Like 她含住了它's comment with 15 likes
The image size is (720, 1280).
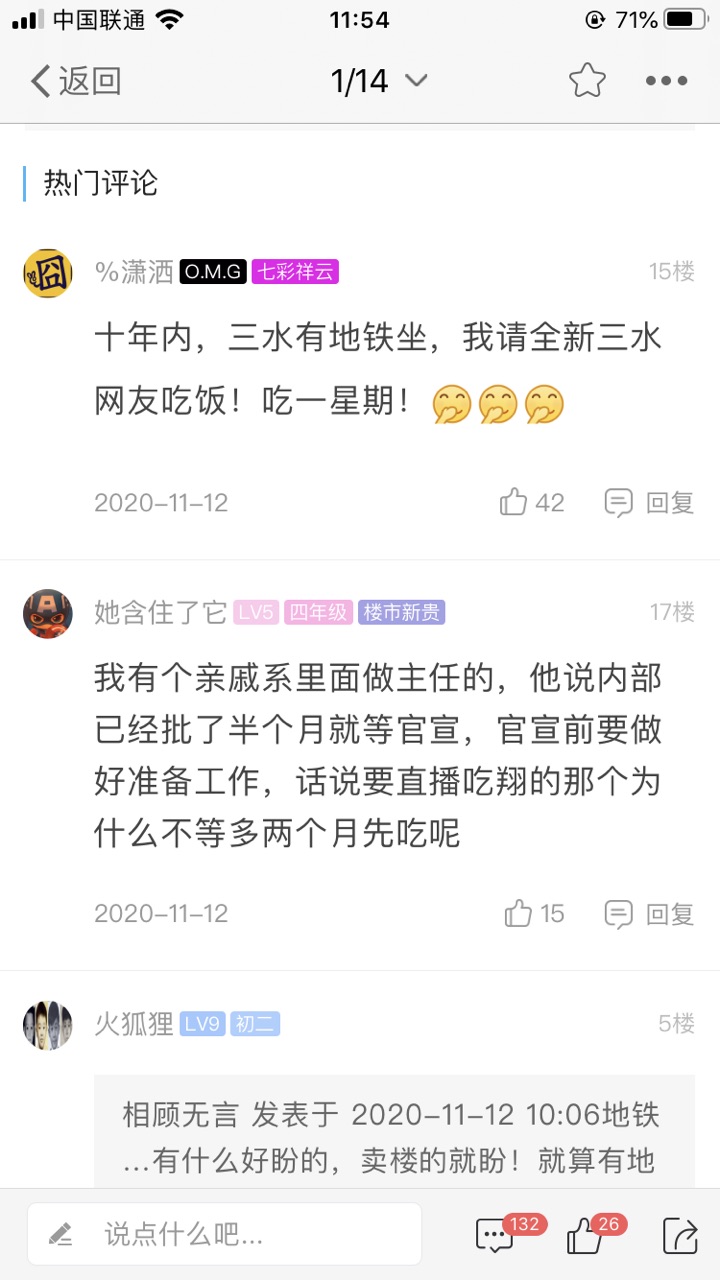click(x=534, y=913)
